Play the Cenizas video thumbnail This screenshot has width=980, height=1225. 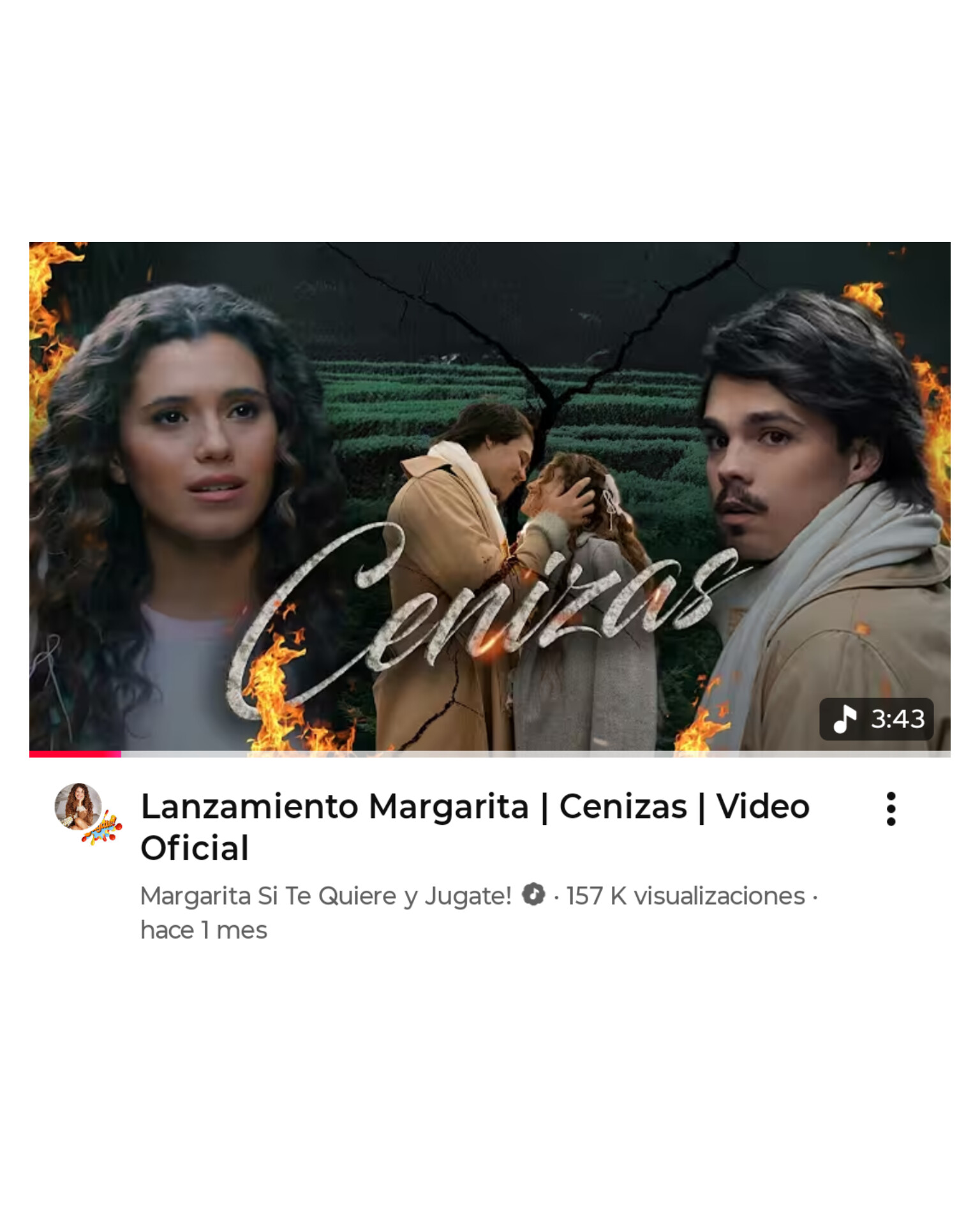point(489,498)
